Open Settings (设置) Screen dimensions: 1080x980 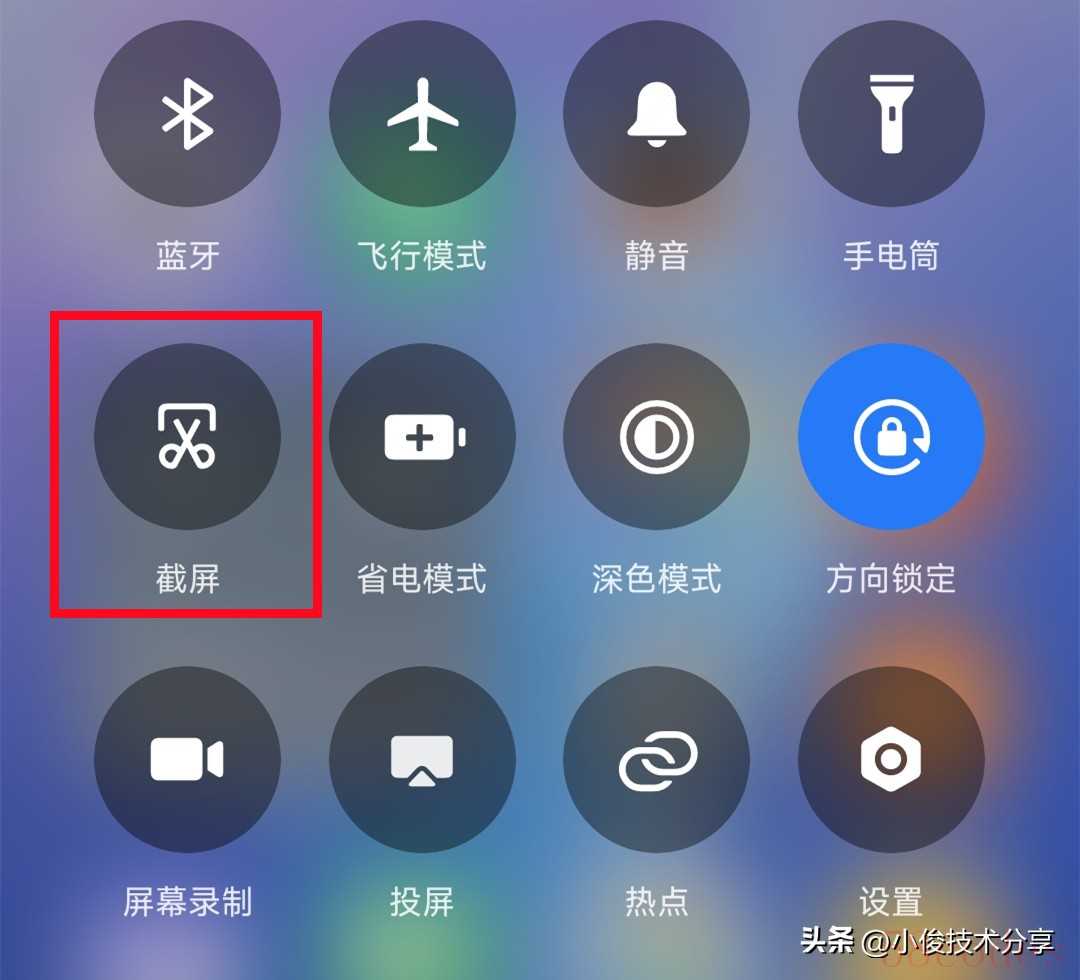point(891,760)
